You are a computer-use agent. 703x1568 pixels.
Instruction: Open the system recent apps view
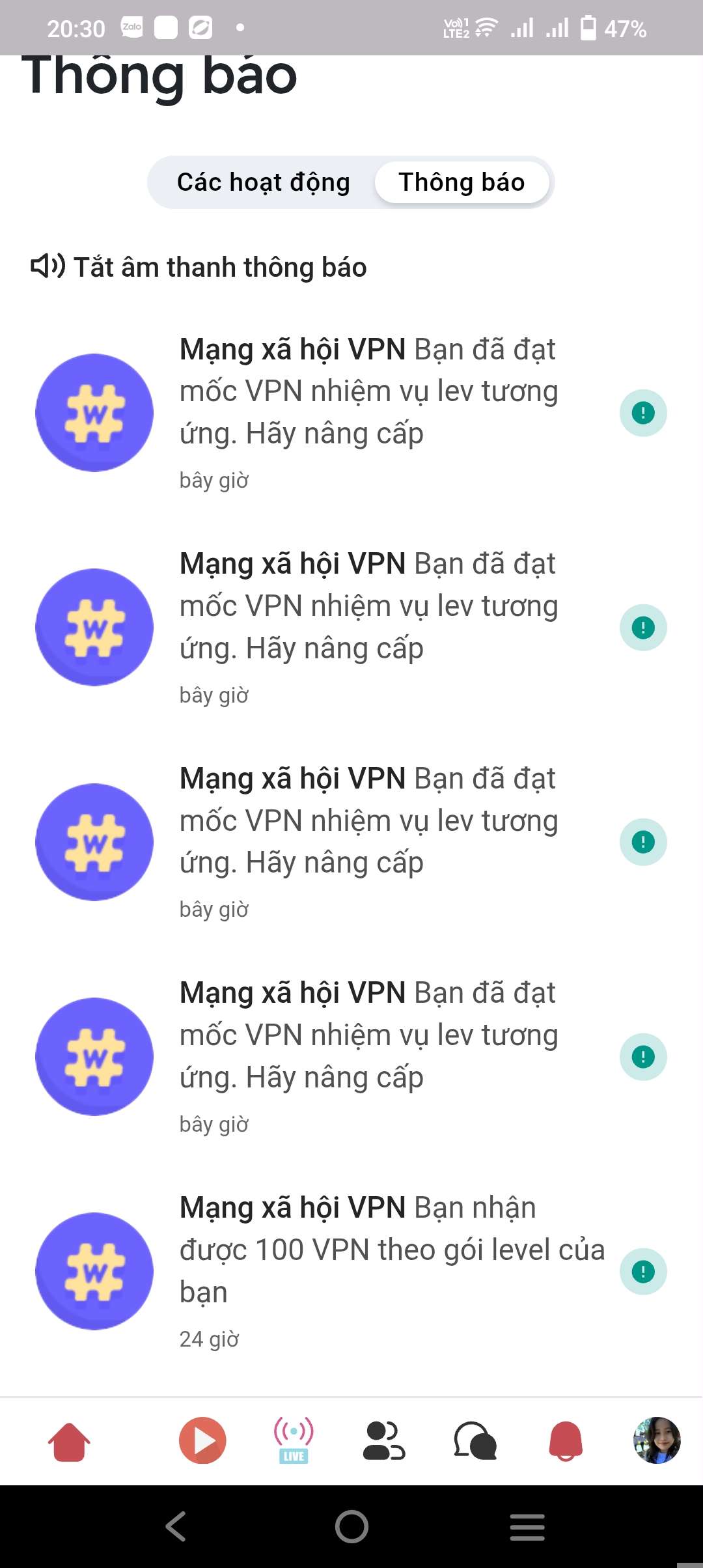[527, 1526]
